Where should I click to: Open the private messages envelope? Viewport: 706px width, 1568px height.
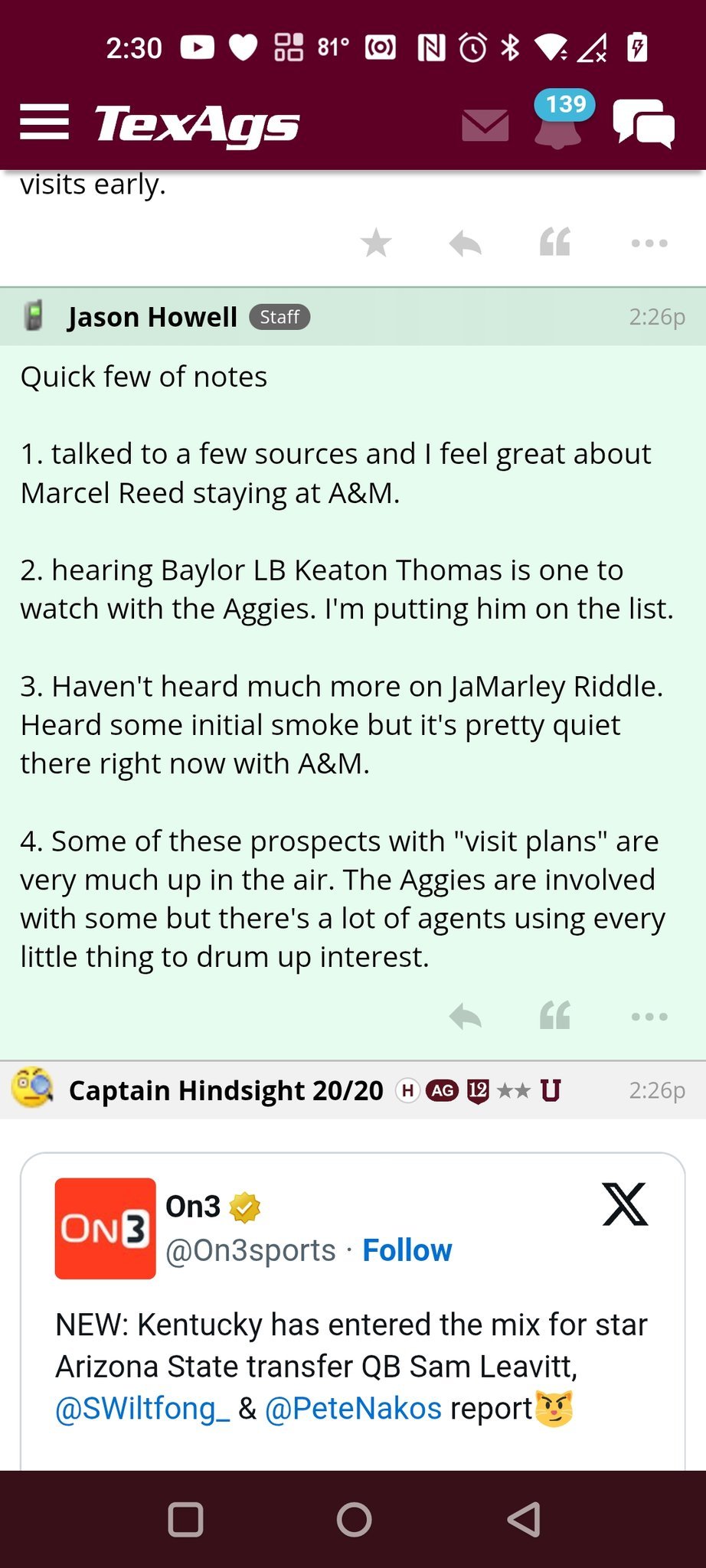point(485,125)
